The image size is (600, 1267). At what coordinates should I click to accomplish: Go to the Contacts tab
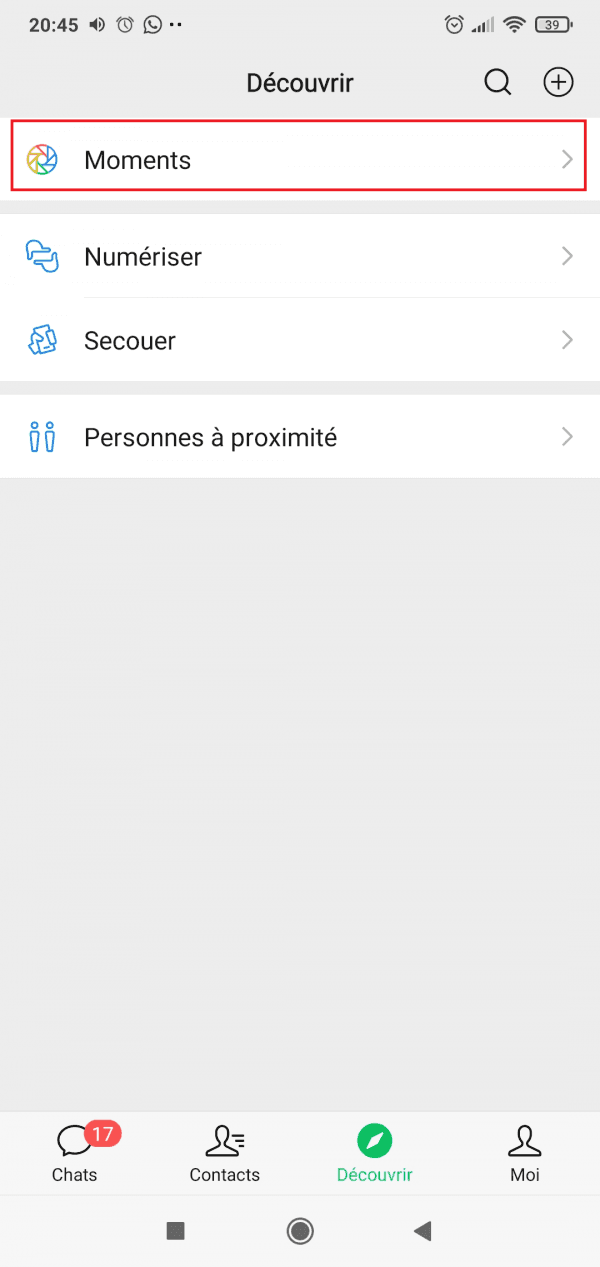tap(225, 1153)
